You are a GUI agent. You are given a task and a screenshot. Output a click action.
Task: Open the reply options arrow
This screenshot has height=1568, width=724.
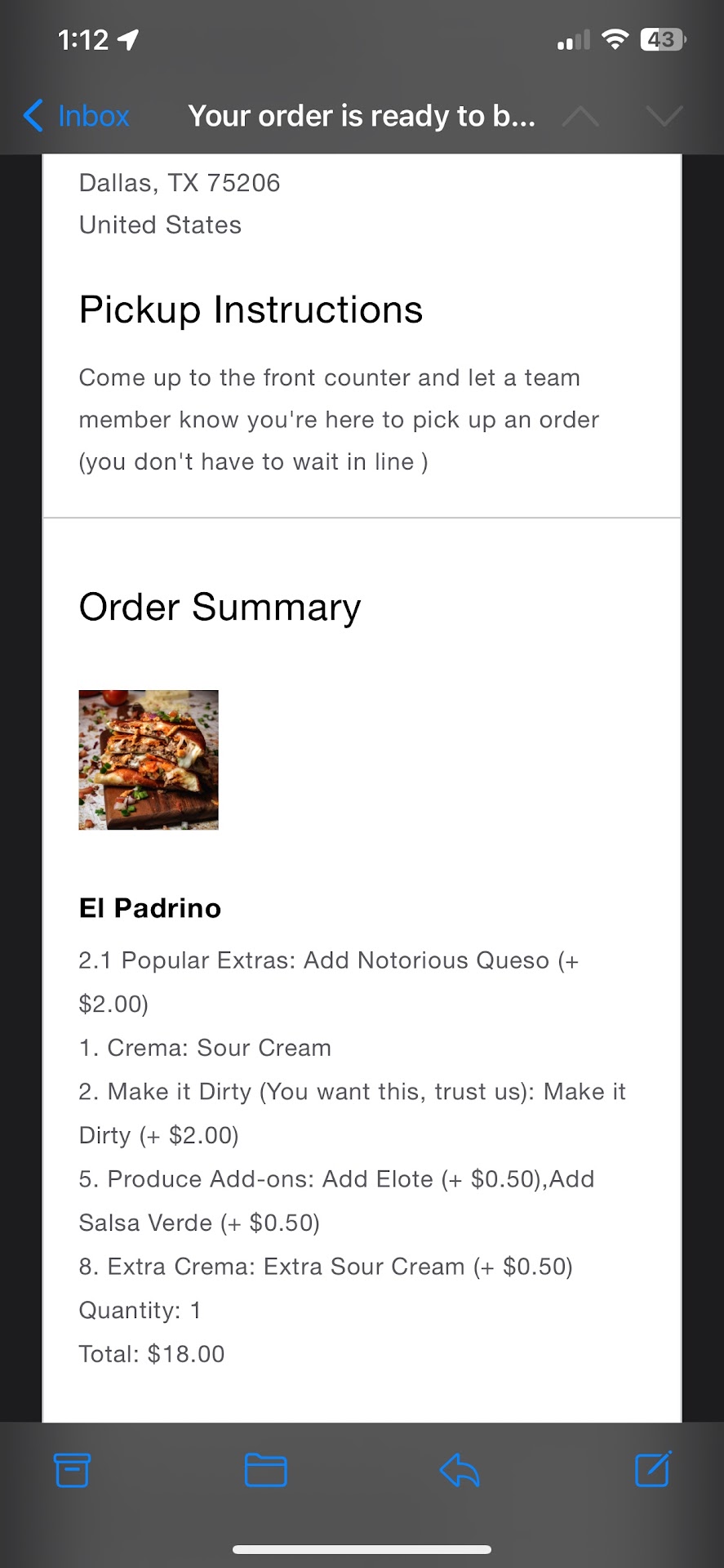(459, 1470)
